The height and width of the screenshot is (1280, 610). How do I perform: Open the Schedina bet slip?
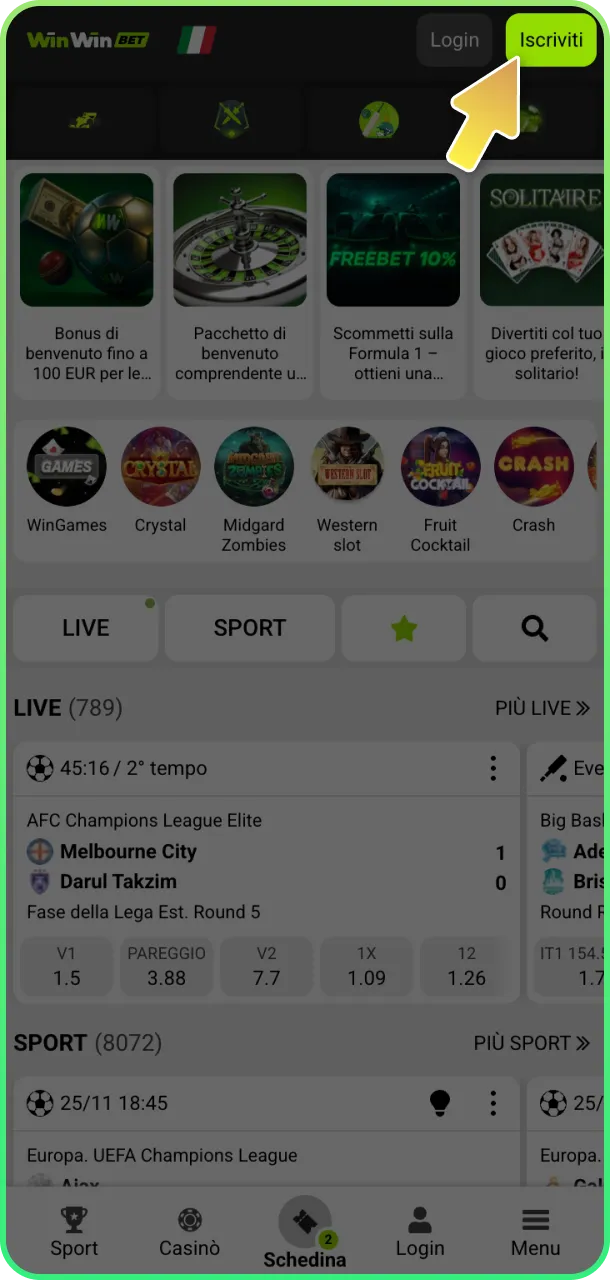pos(305,1232)
